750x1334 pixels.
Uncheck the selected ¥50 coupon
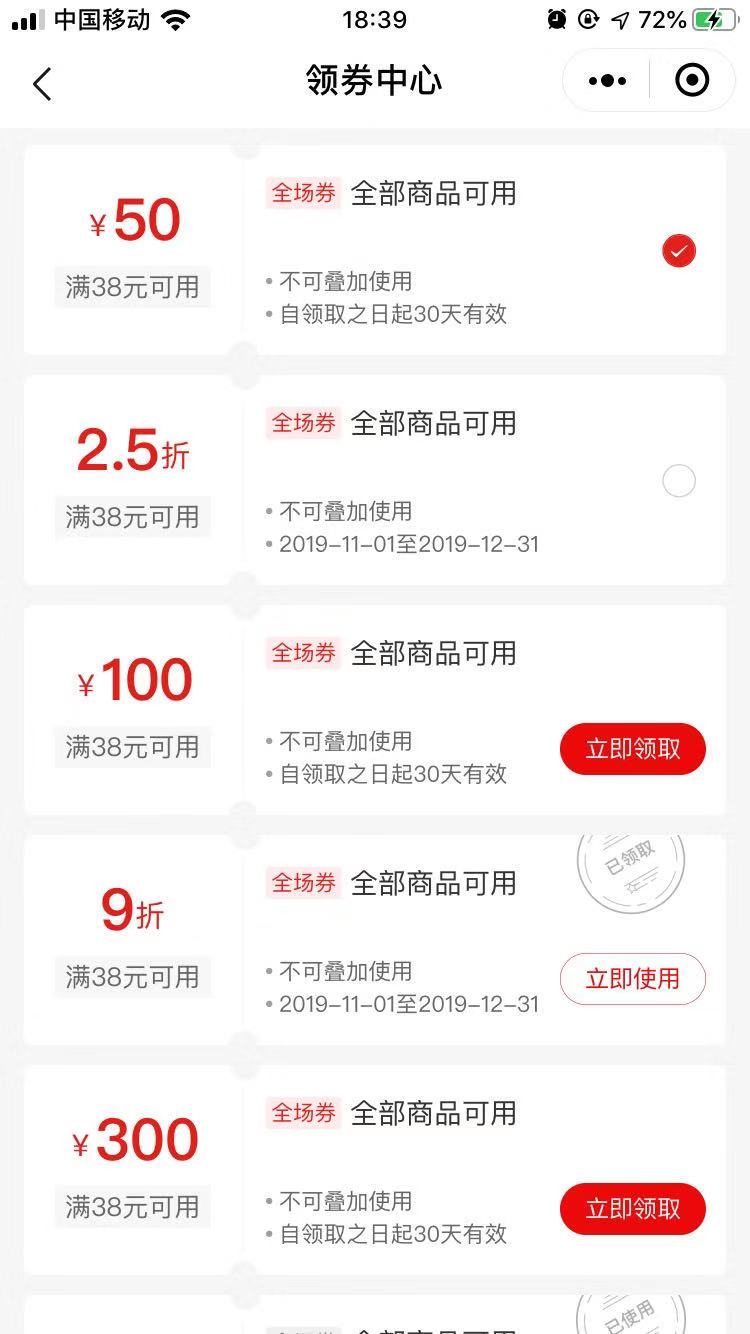pos(679,251)
